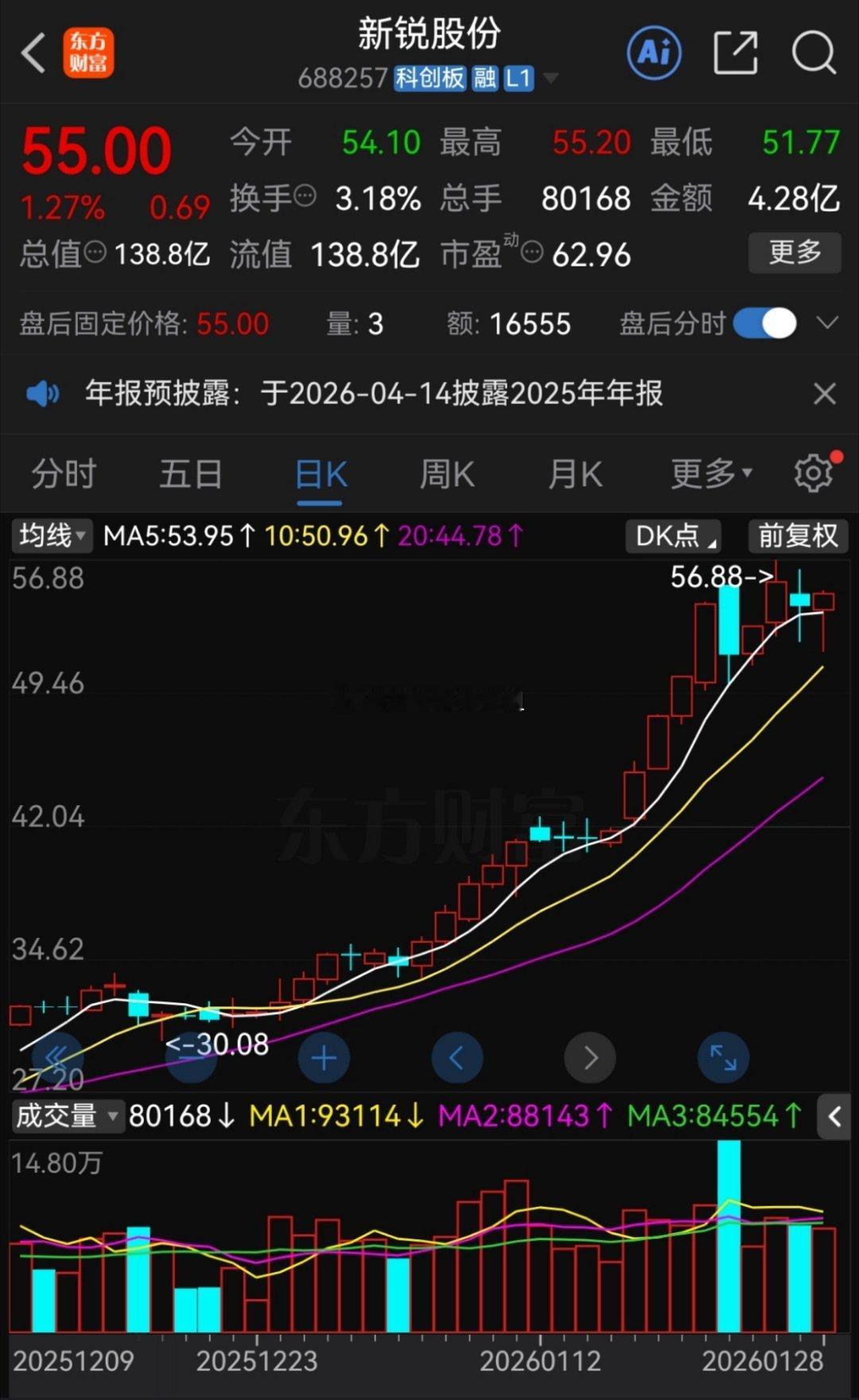This screenshot has height=1400, width=859.
Task: Close the annual report announcement banner
Action: tap(824, 393)
